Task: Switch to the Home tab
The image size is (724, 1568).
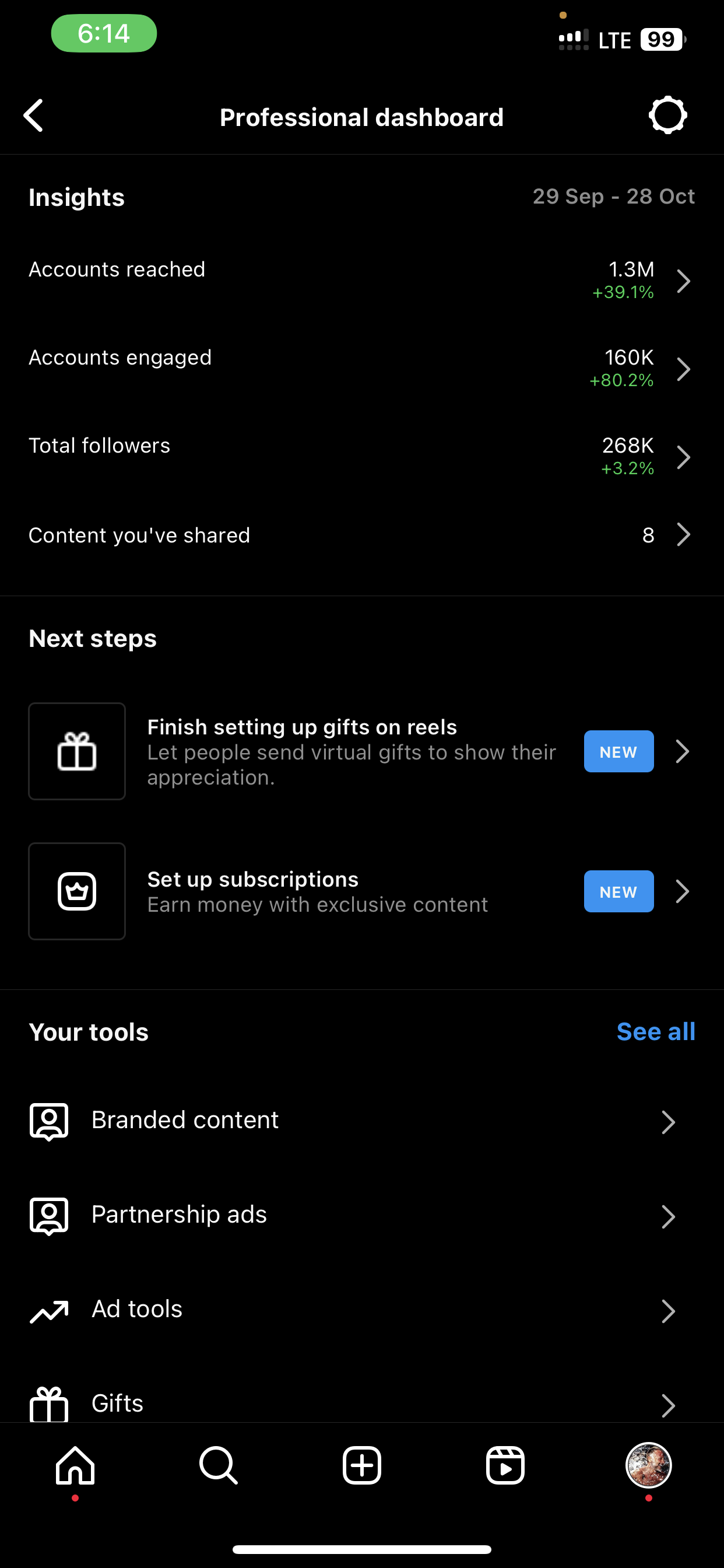Action: (75, 1466)
